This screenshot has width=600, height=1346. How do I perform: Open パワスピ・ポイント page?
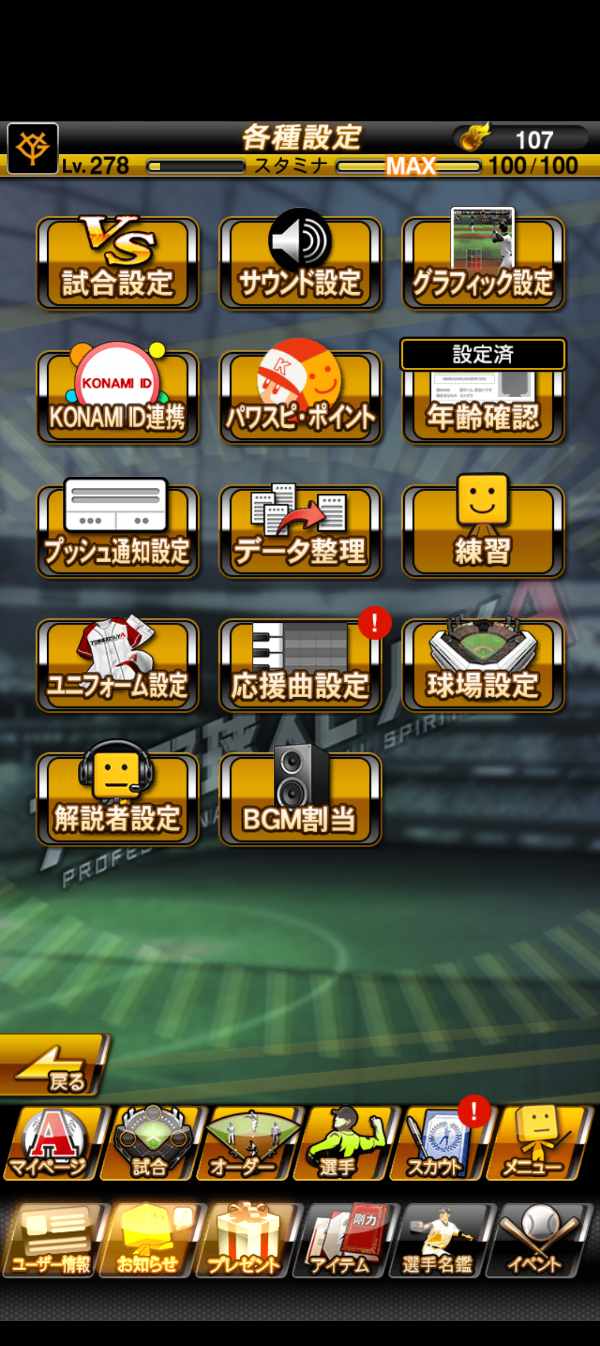tap(300, 398)
